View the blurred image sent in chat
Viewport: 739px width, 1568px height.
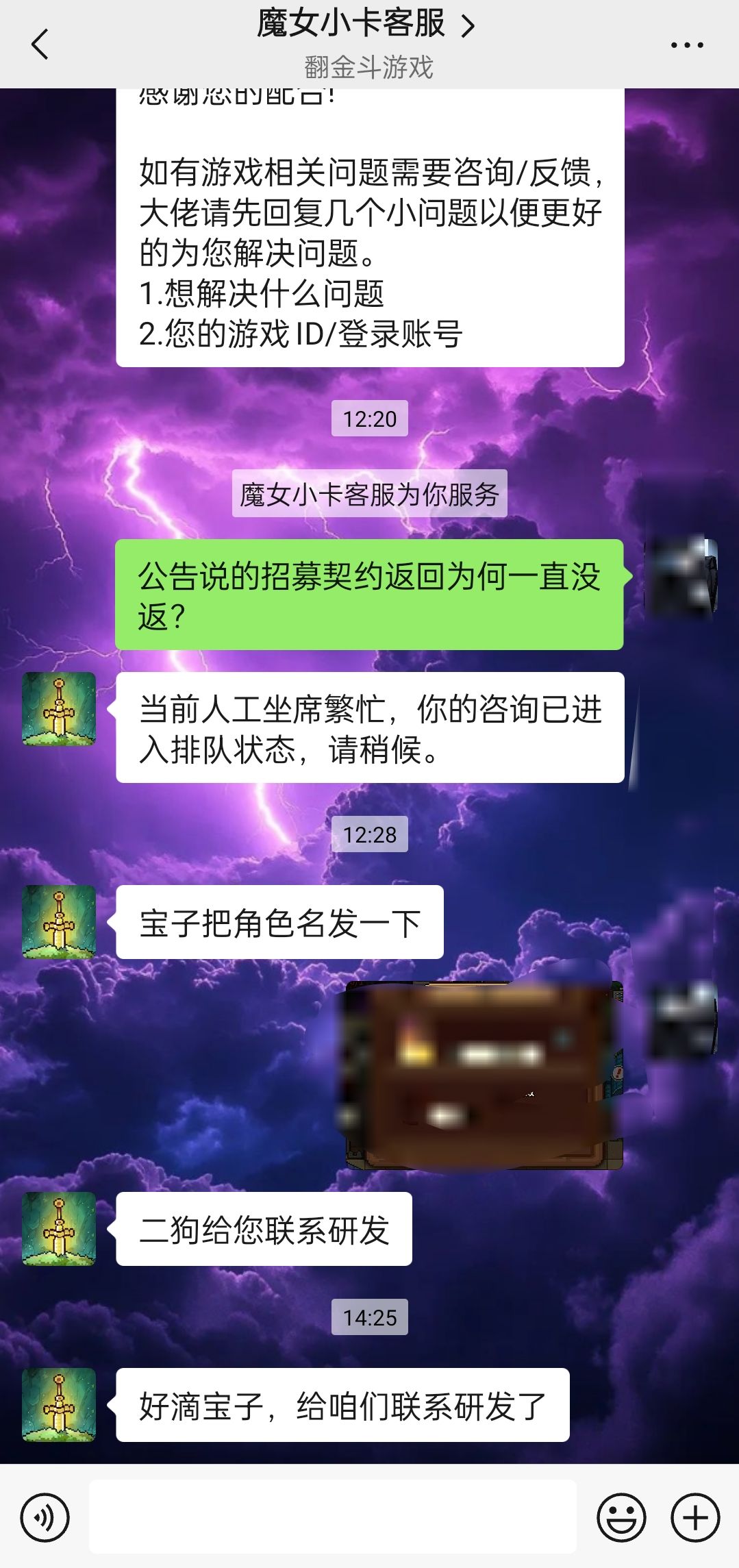pyautogui.click(x=484, y=1075)
